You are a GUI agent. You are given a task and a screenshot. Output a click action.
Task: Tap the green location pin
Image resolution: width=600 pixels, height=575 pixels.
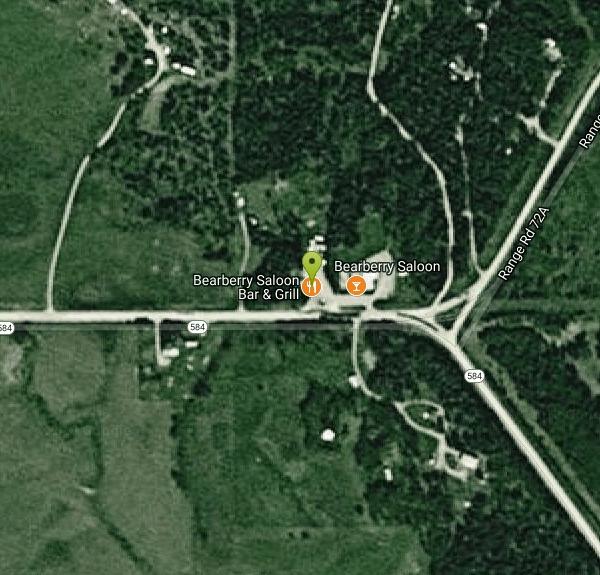[x=312, y=266]
